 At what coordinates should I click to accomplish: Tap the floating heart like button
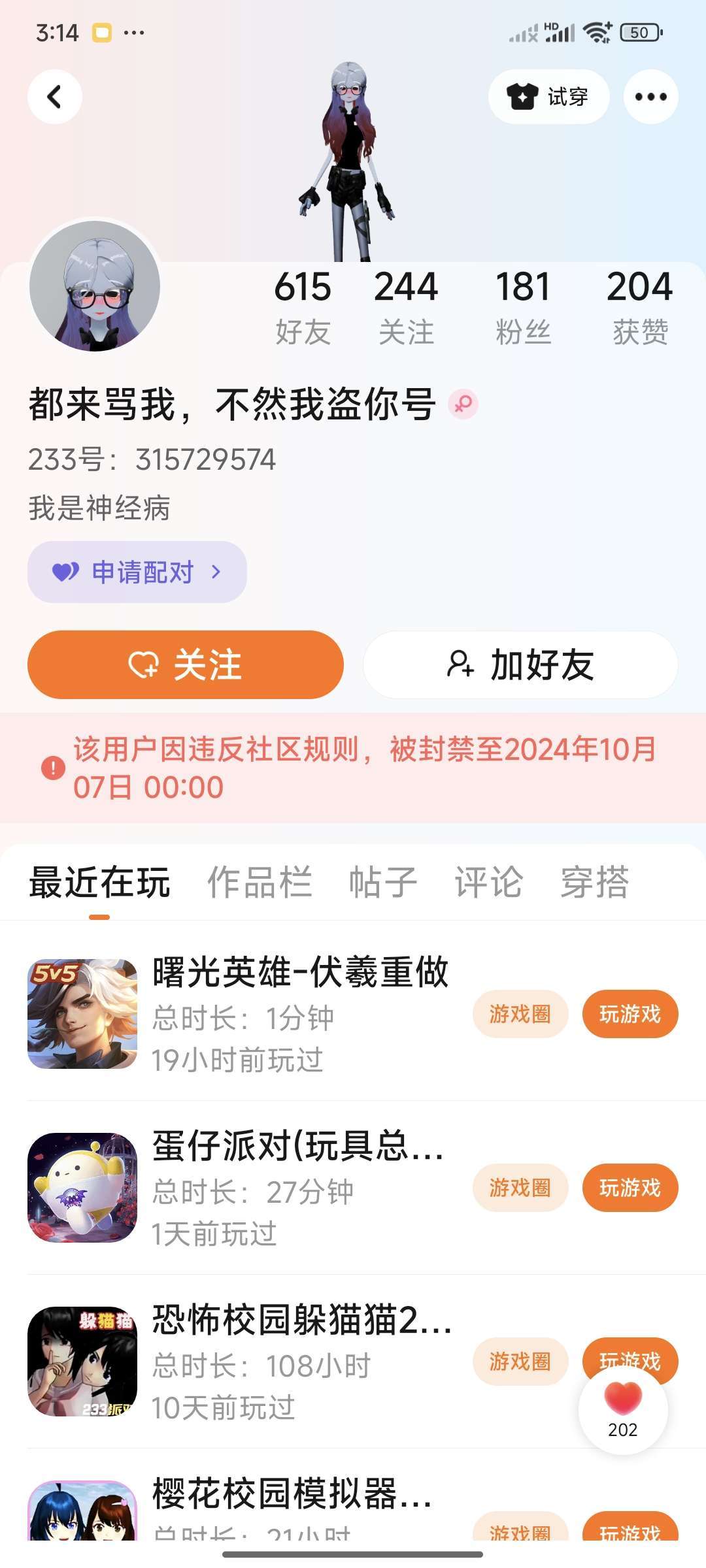[623, 1409]
